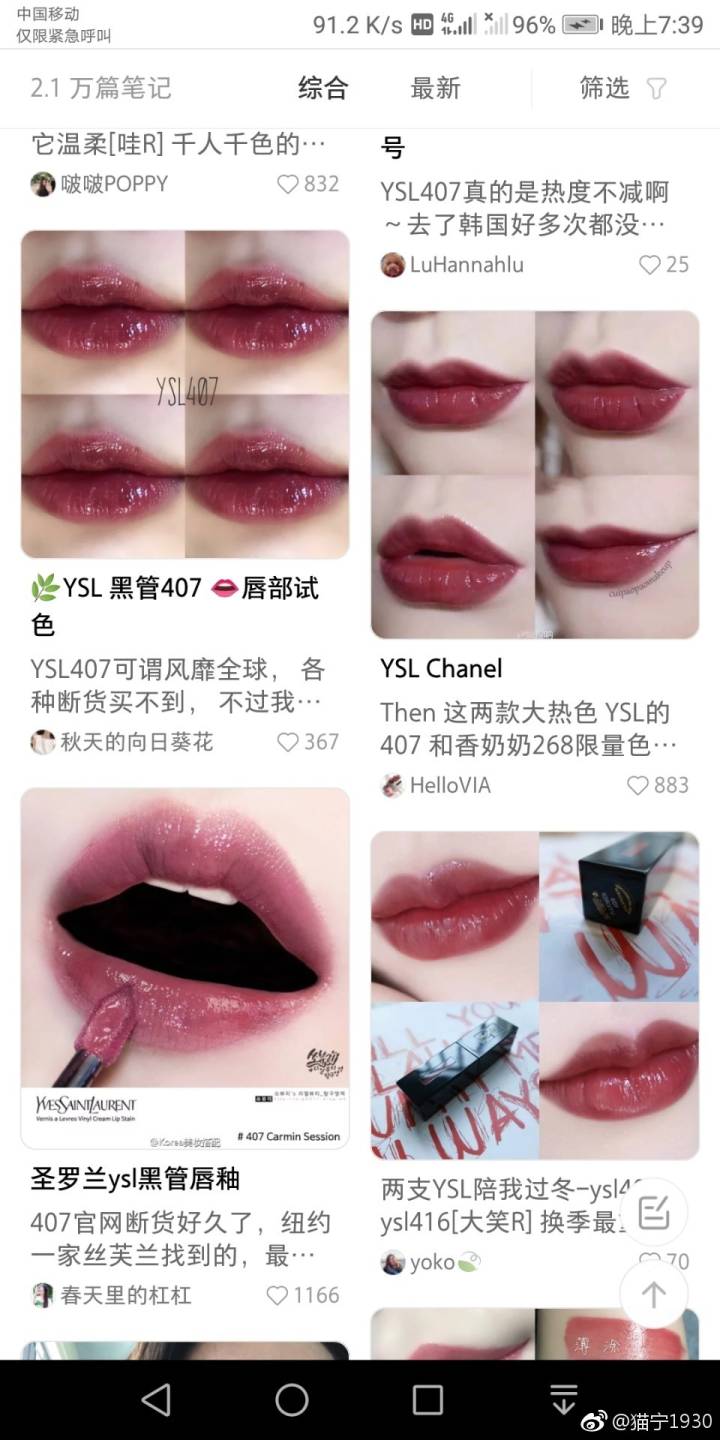The height and width of the screenshot is (1440, 720).
Task: Tap the filter funnel icon beside 筛选
Action: pos(655,88)
